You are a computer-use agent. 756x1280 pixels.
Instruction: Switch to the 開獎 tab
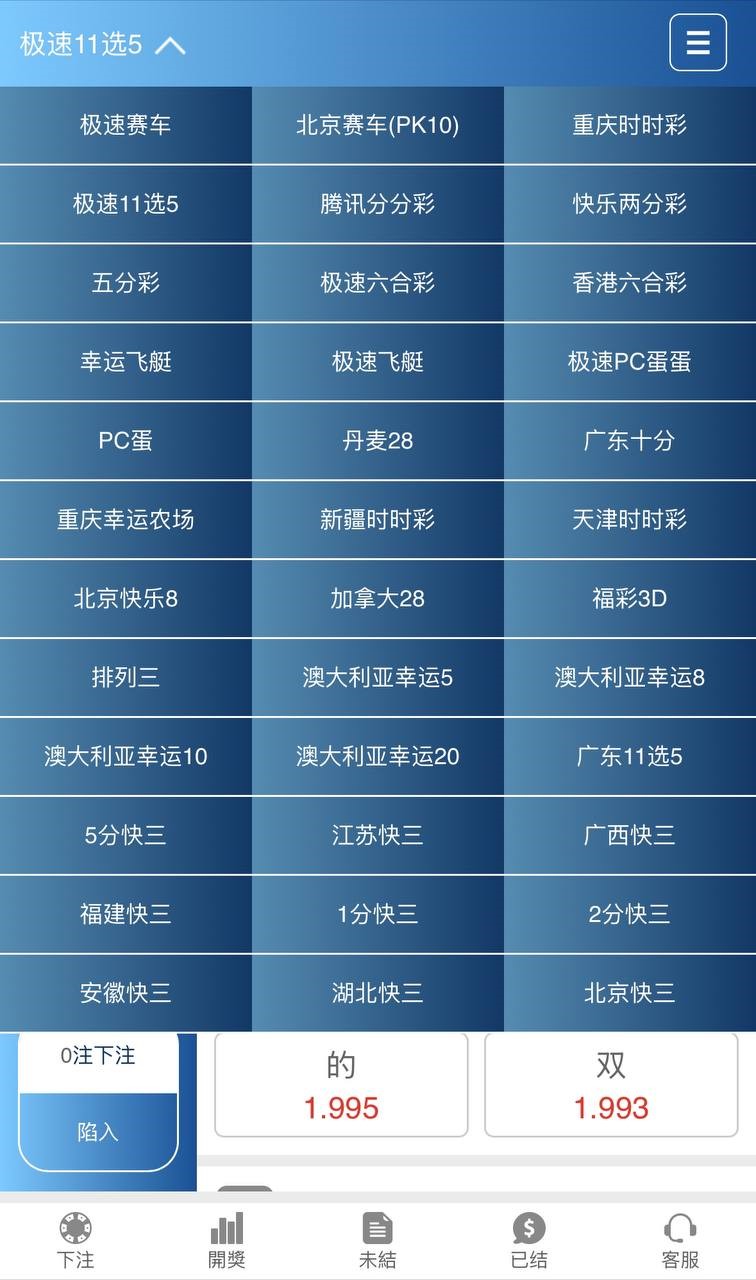227,1241
